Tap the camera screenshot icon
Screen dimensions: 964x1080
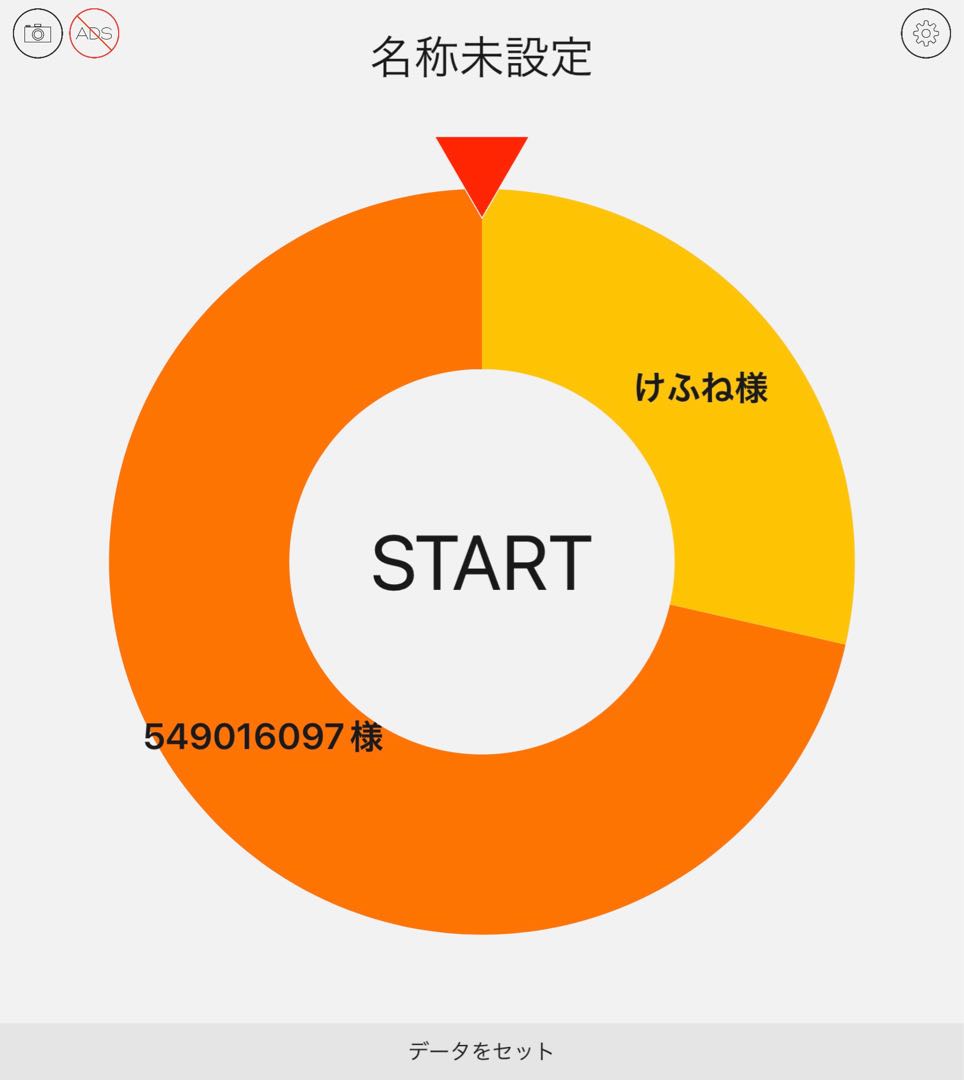[x=37, y=34]
